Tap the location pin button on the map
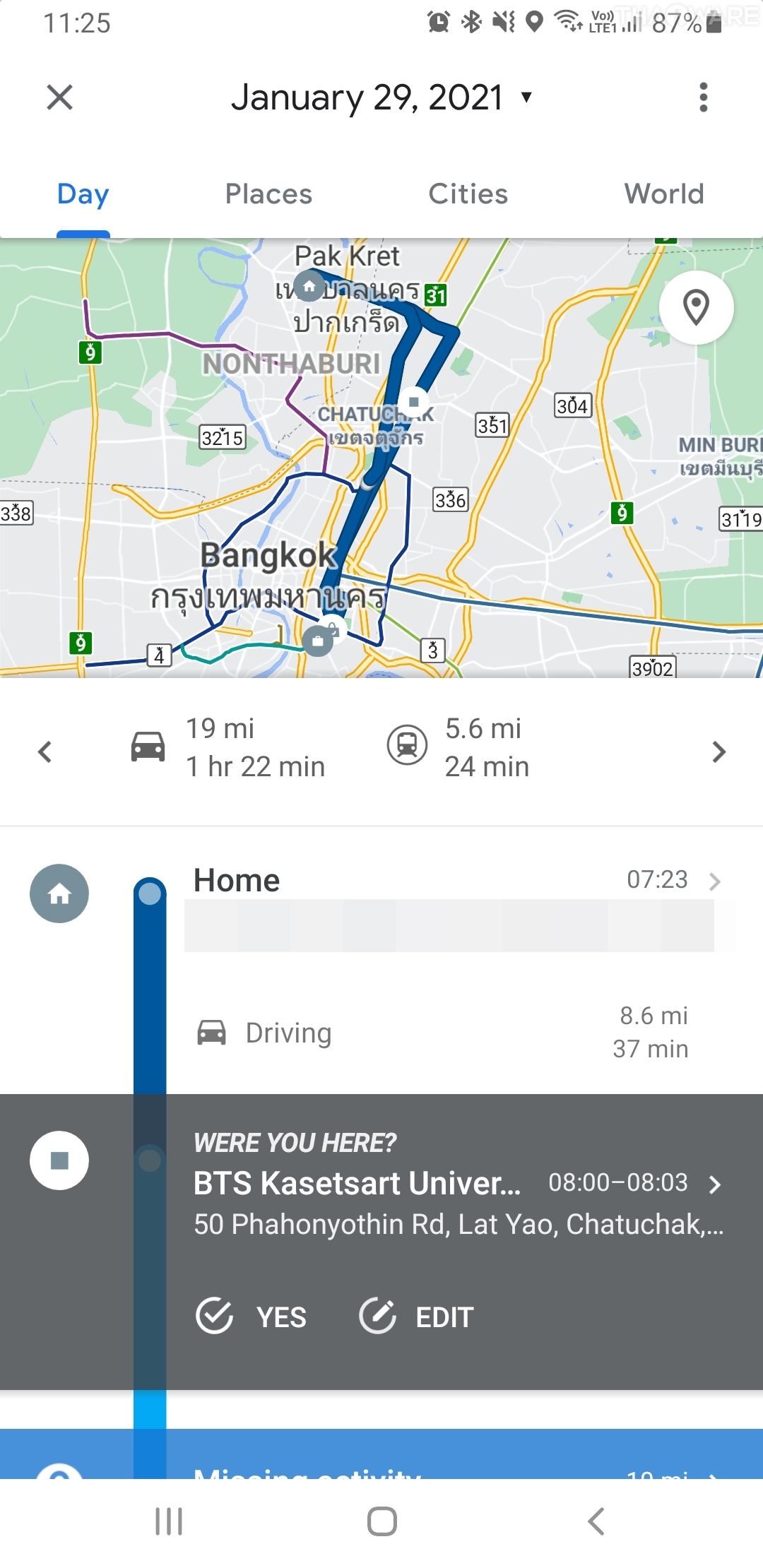763x1568 pixels. click(x=696, y=308)
